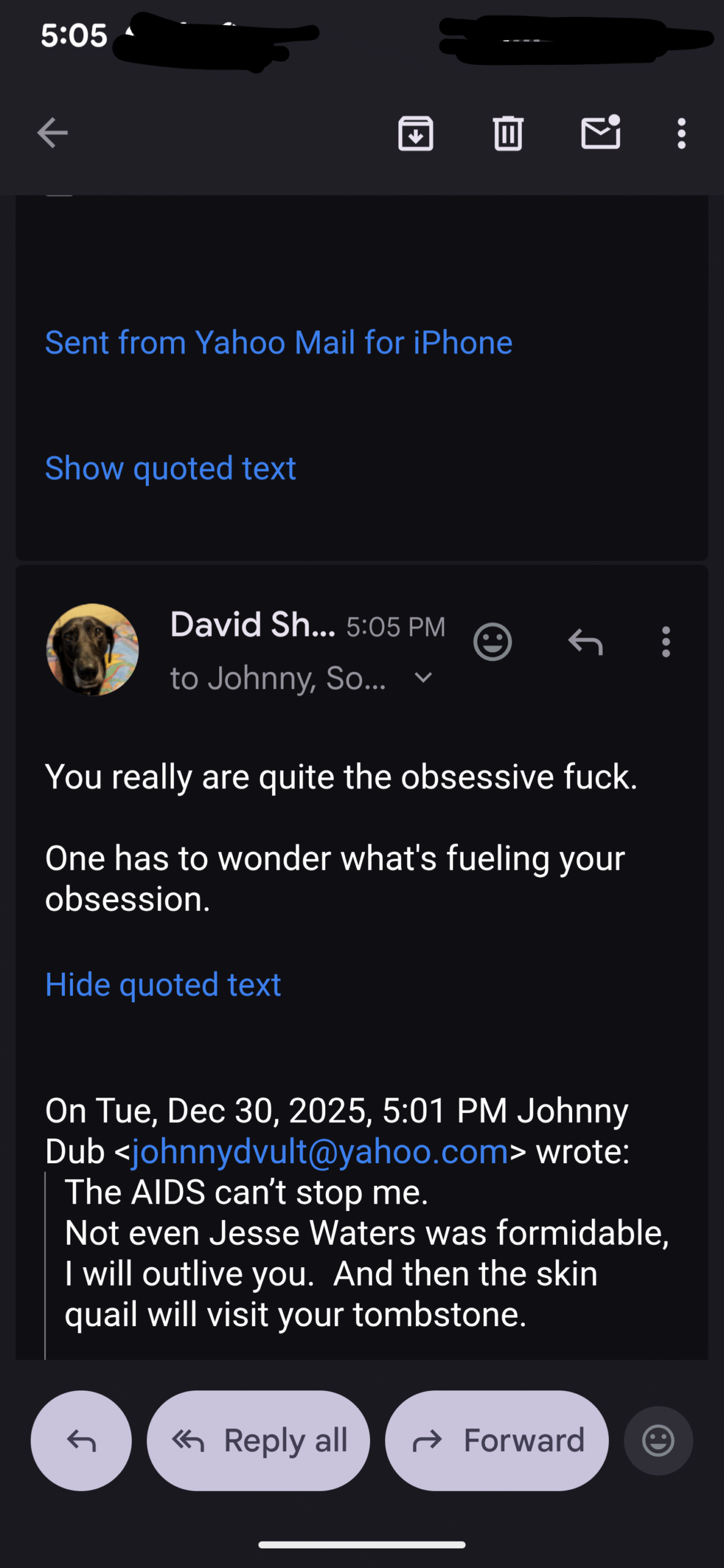Choose Reply all
This screenshot has height=1568, width=724.
258,1441
